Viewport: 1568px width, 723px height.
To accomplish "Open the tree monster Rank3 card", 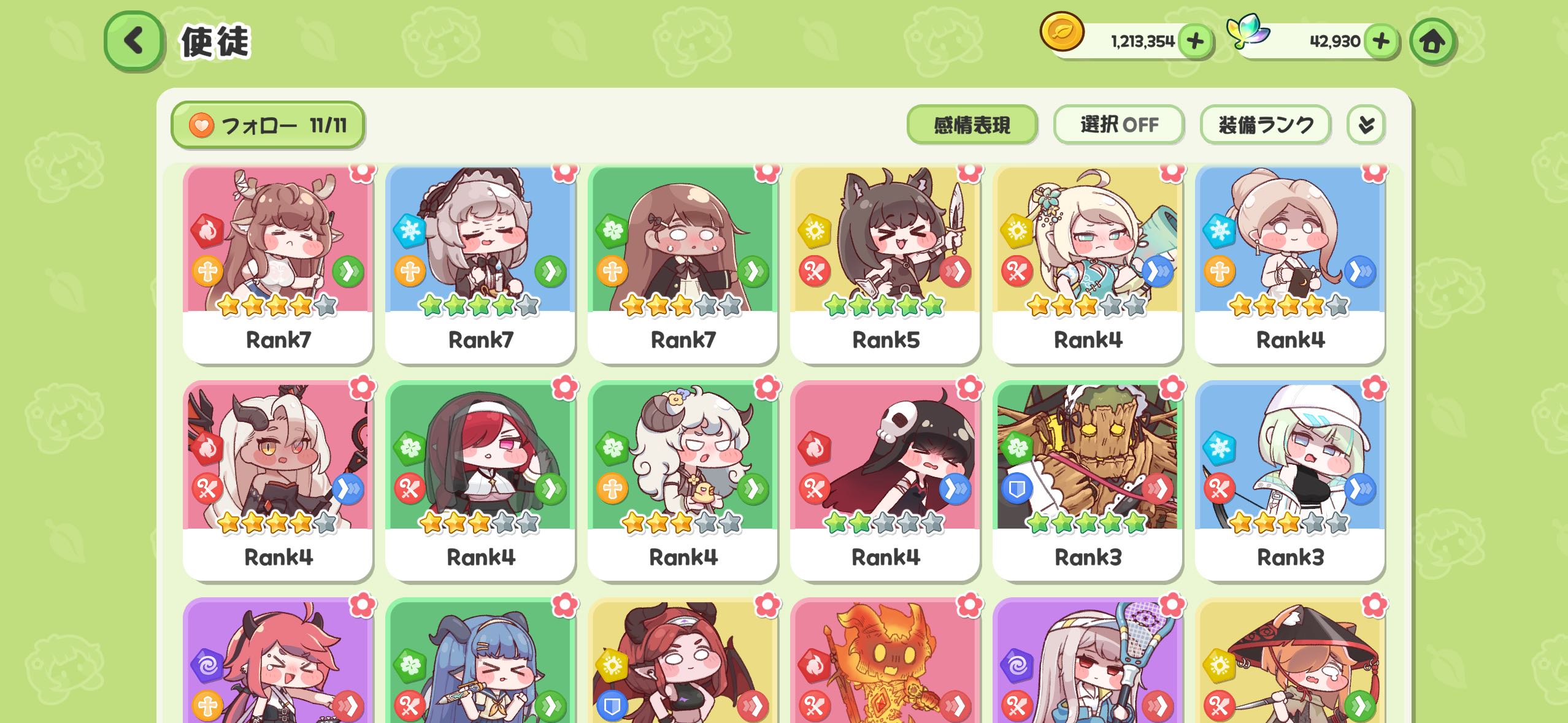I will tap(1088, 481).
